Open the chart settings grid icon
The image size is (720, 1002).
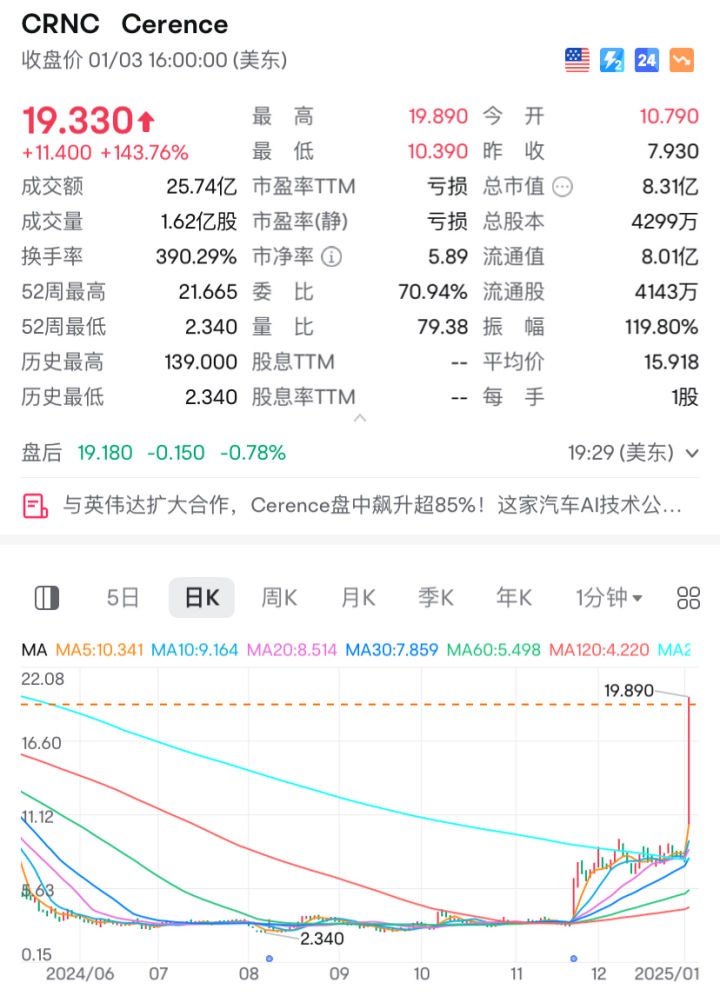688,598
